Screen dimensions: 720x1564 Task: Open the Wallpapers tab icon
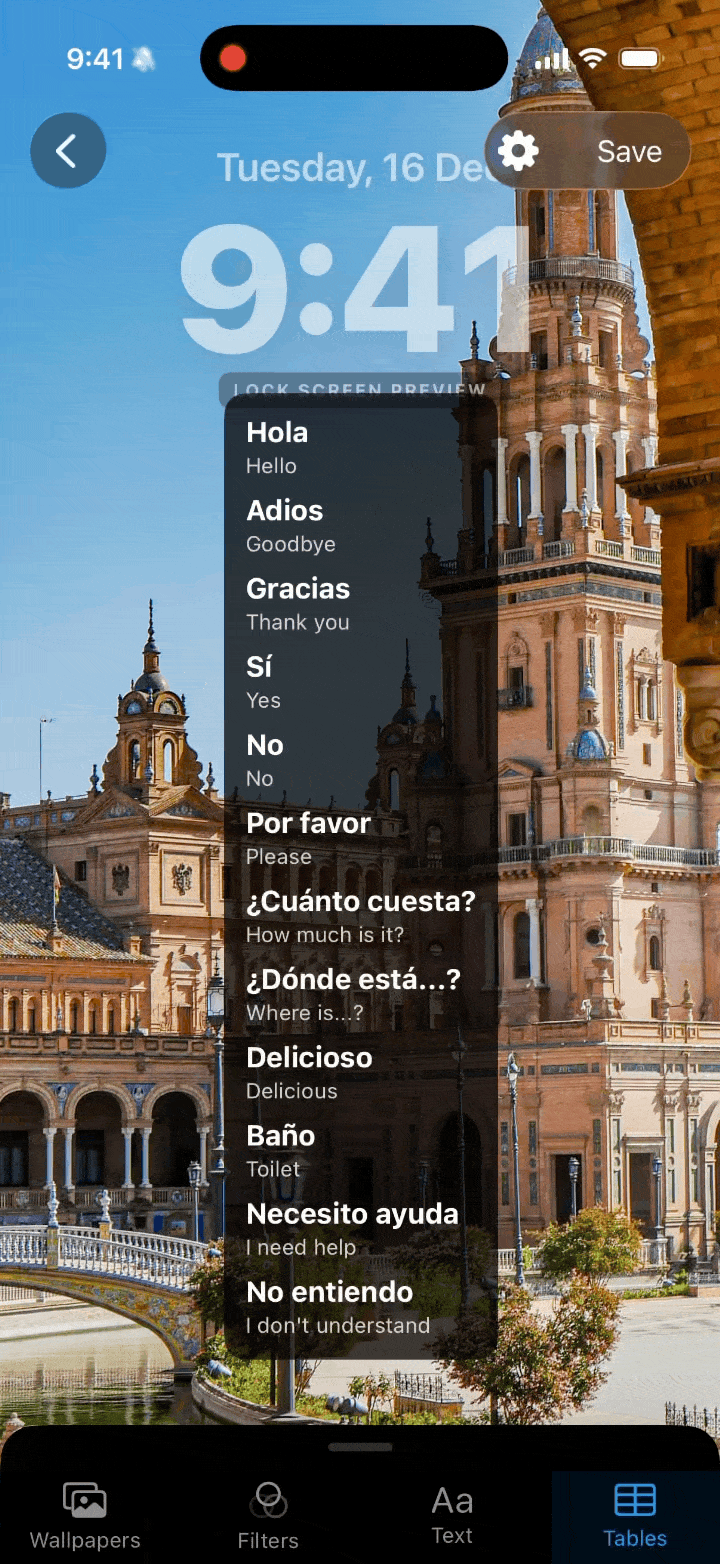coord(84,1500)
